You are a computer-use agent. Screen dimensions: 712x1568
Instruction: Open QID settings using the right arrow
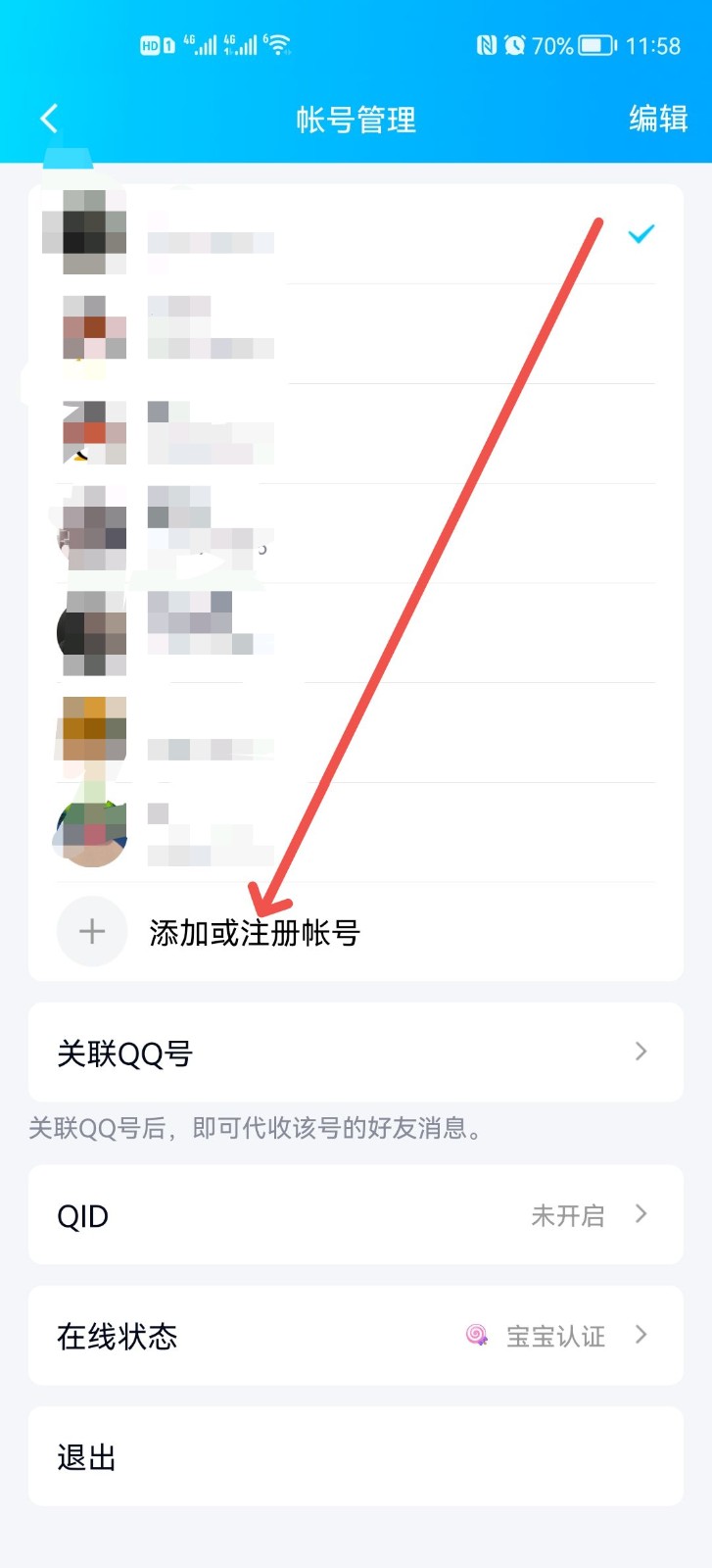pos(641,1214)
